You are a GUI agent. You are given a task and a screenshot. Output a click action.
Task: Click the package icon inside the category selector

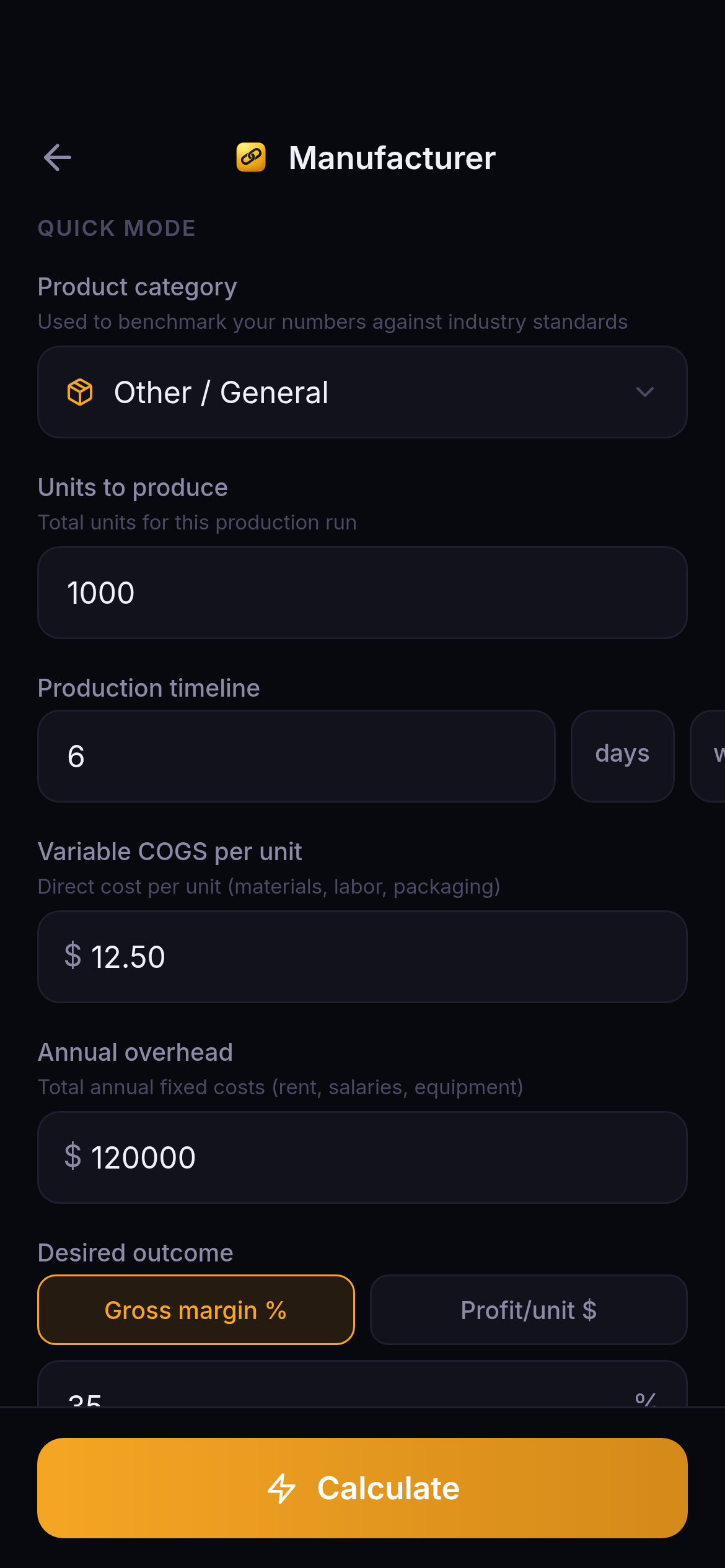point(79,391)
